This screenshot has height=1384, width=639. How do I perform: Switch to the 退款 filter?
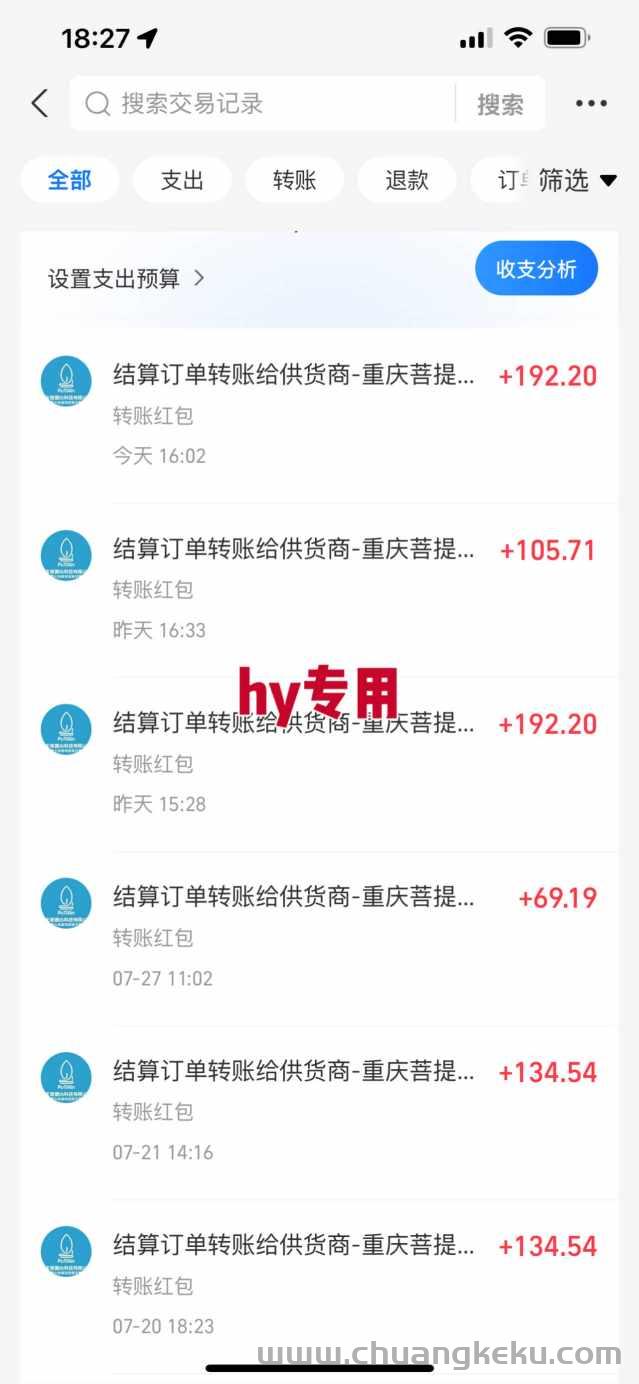click(x=407, y=180)
